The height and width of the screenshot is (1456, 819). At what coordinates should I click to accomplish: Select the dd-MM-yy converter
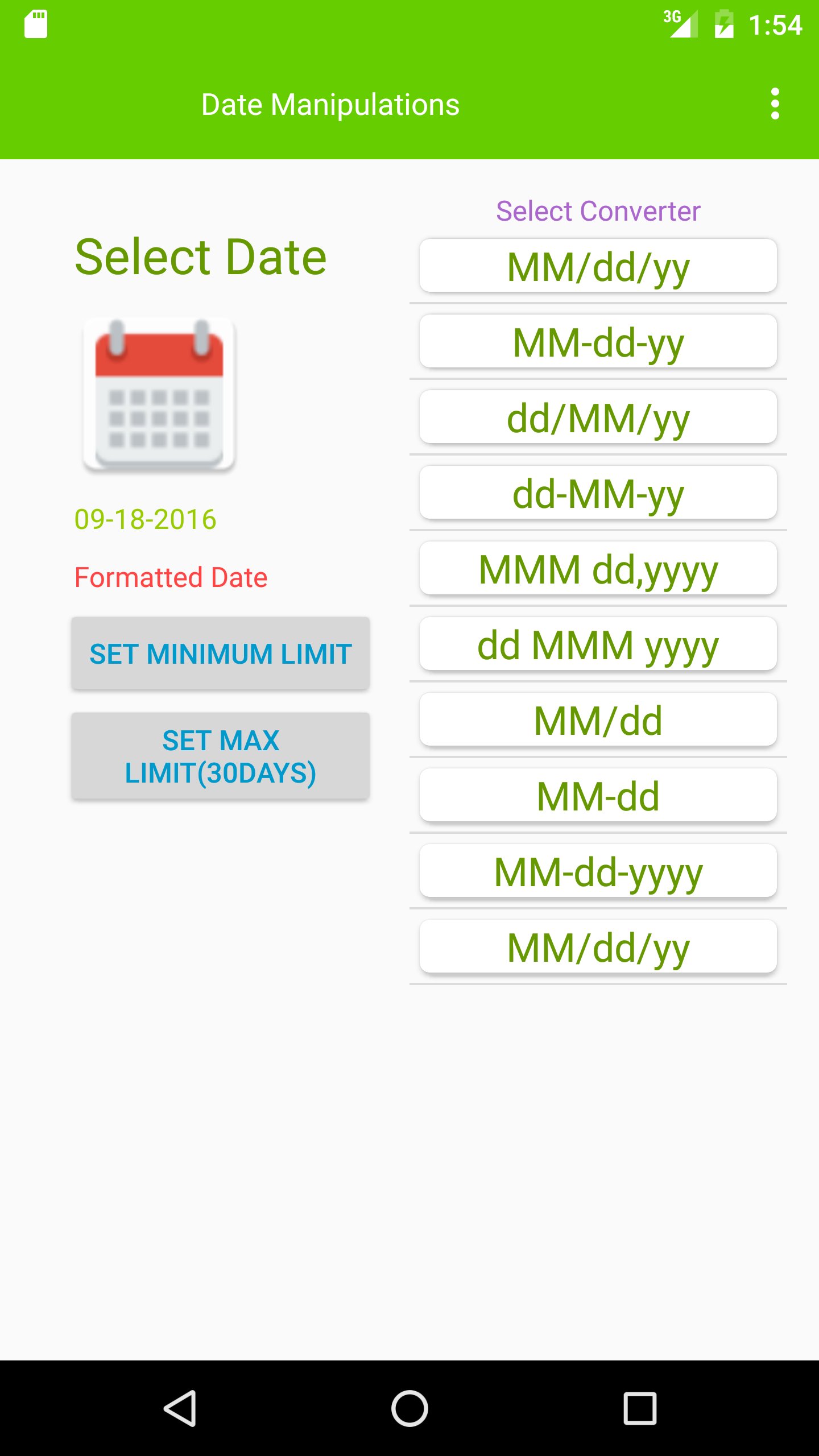598,494
